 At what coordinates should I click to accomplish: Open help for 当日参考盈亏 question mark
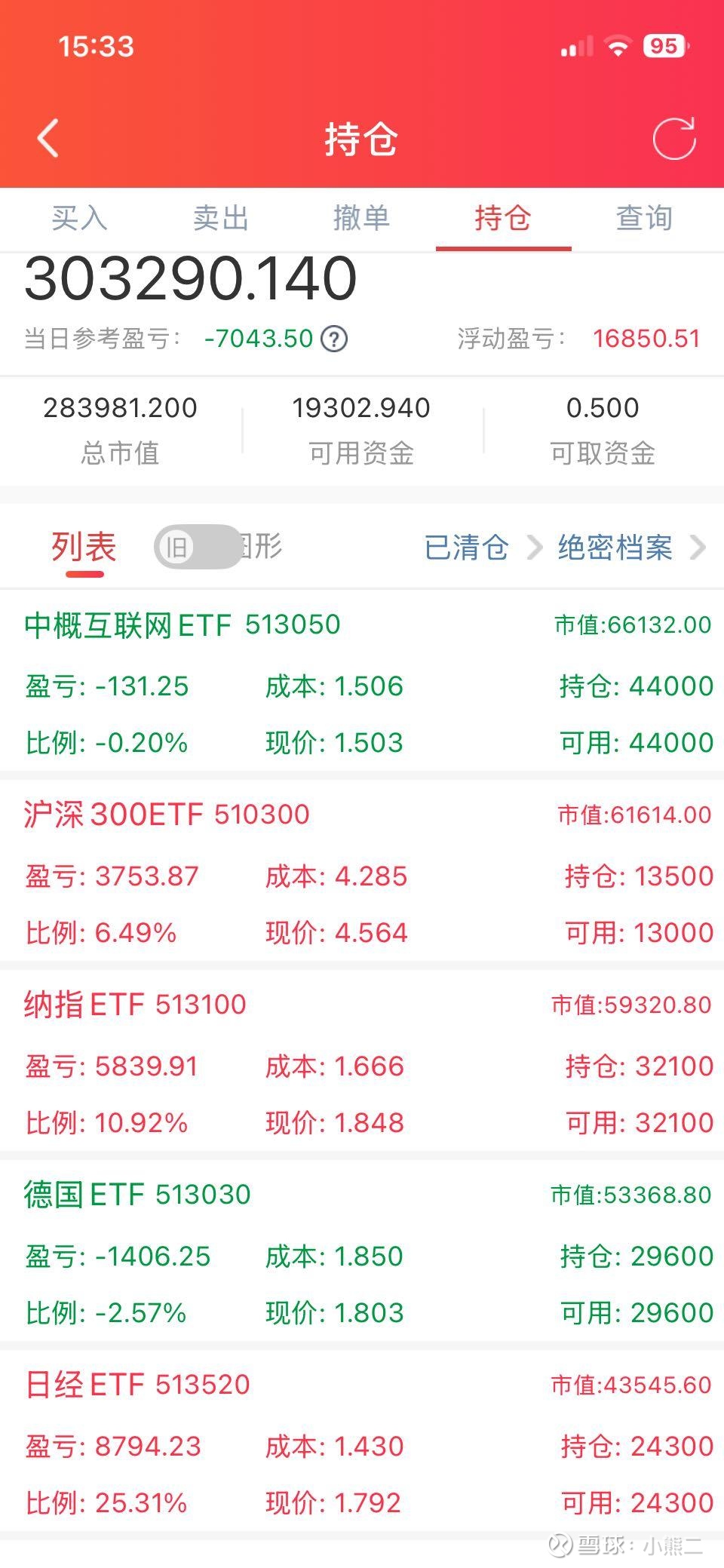[334, 339]
